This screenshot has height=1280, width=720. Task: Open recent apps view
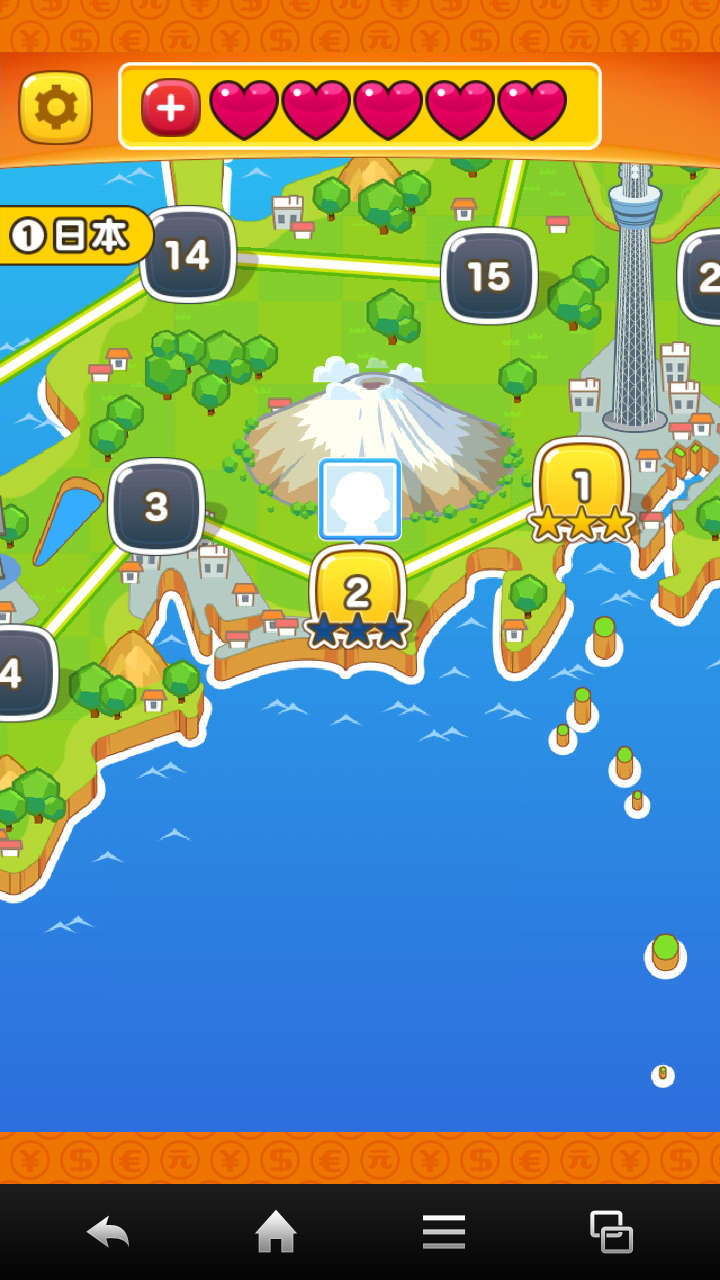click(611, 1232)
